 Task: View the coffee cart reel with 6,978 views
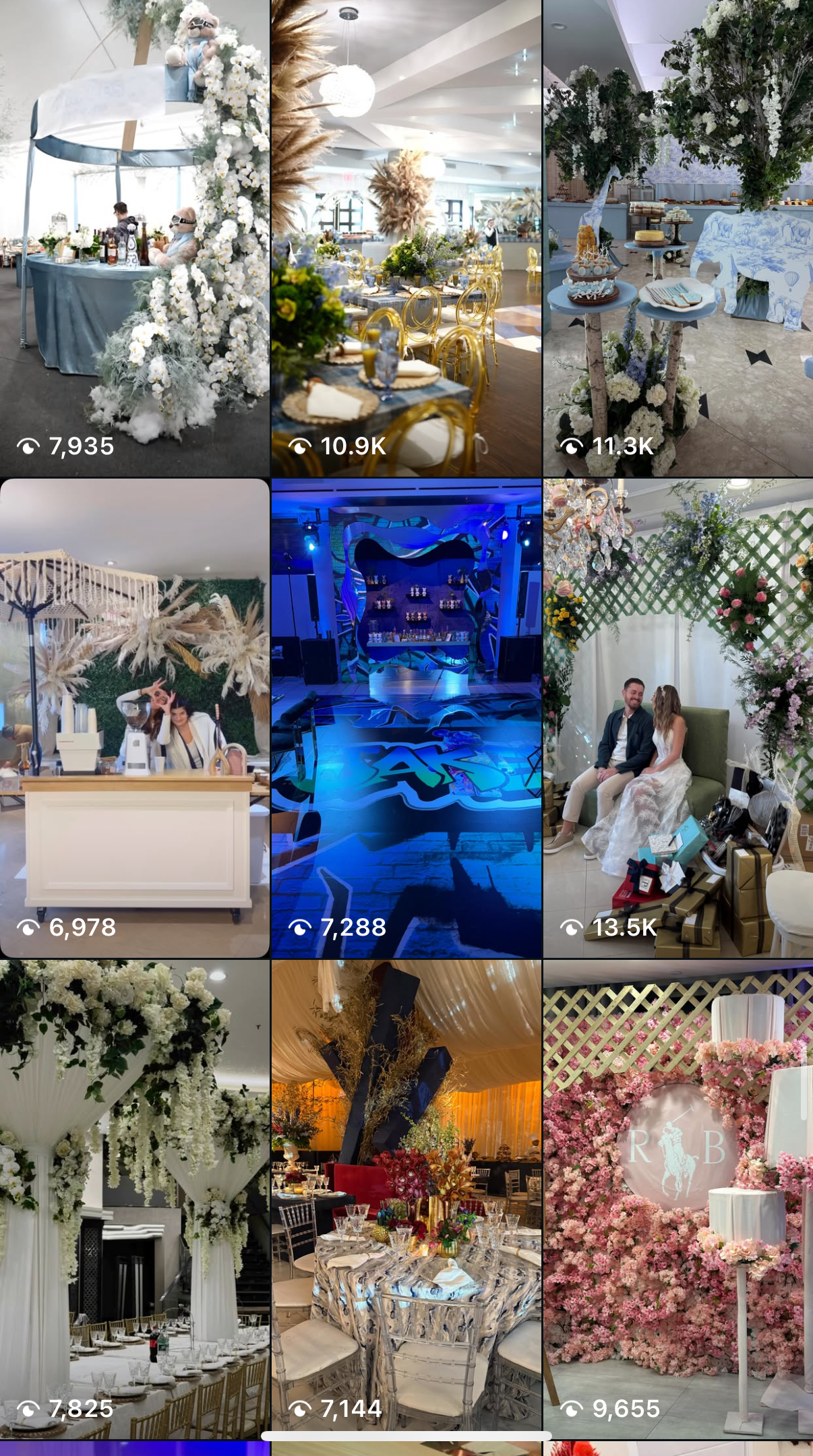coord(135,719)
